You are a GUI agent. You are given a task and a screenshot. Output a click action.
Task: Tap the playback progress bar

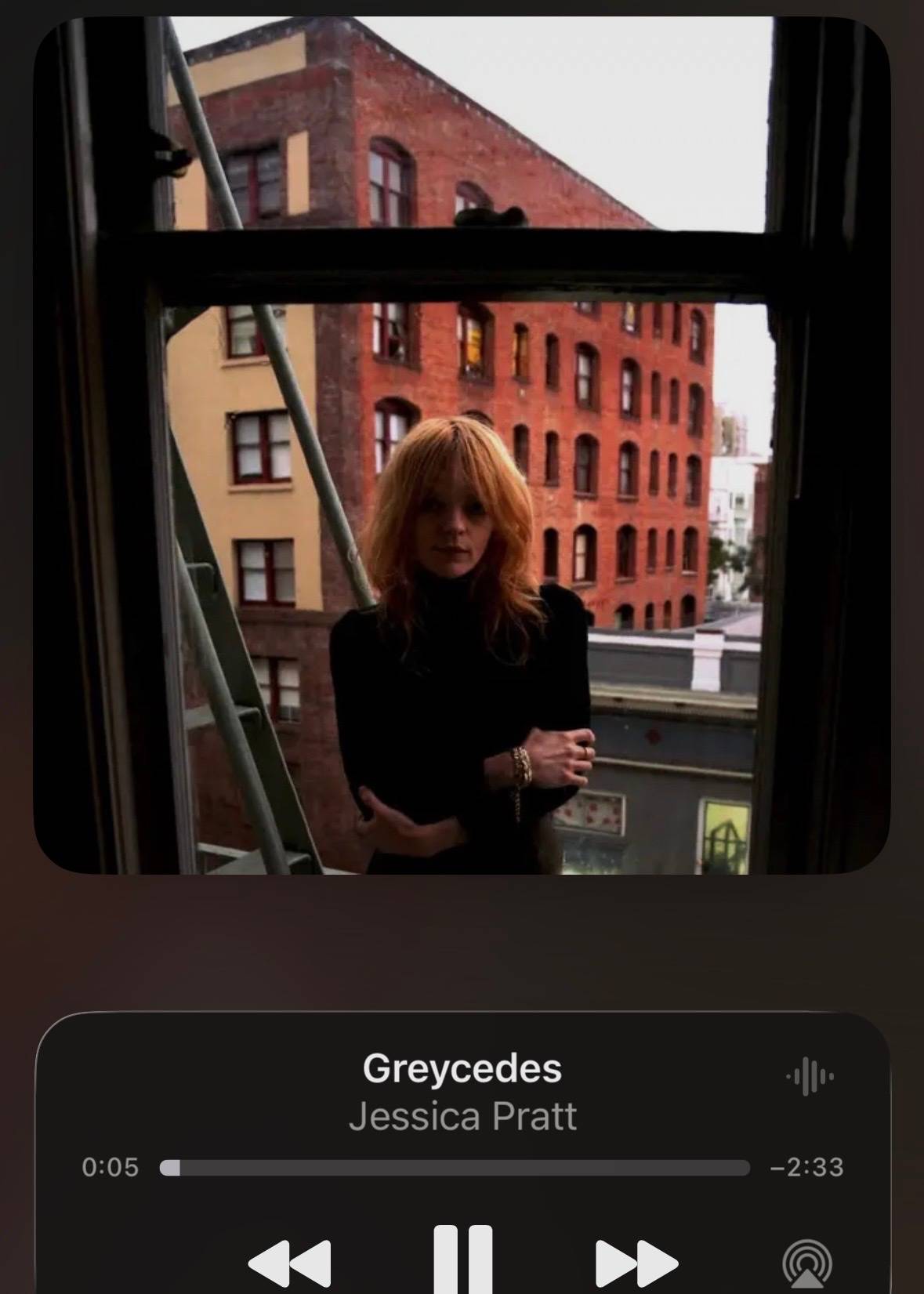(x=455, y=1168)
